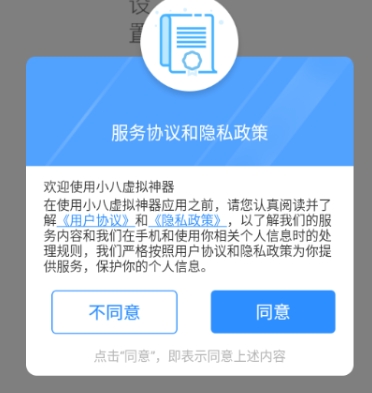Screen dimensions: 372x393
Task: Open the 《用户协议》 link
Action: 96,221
